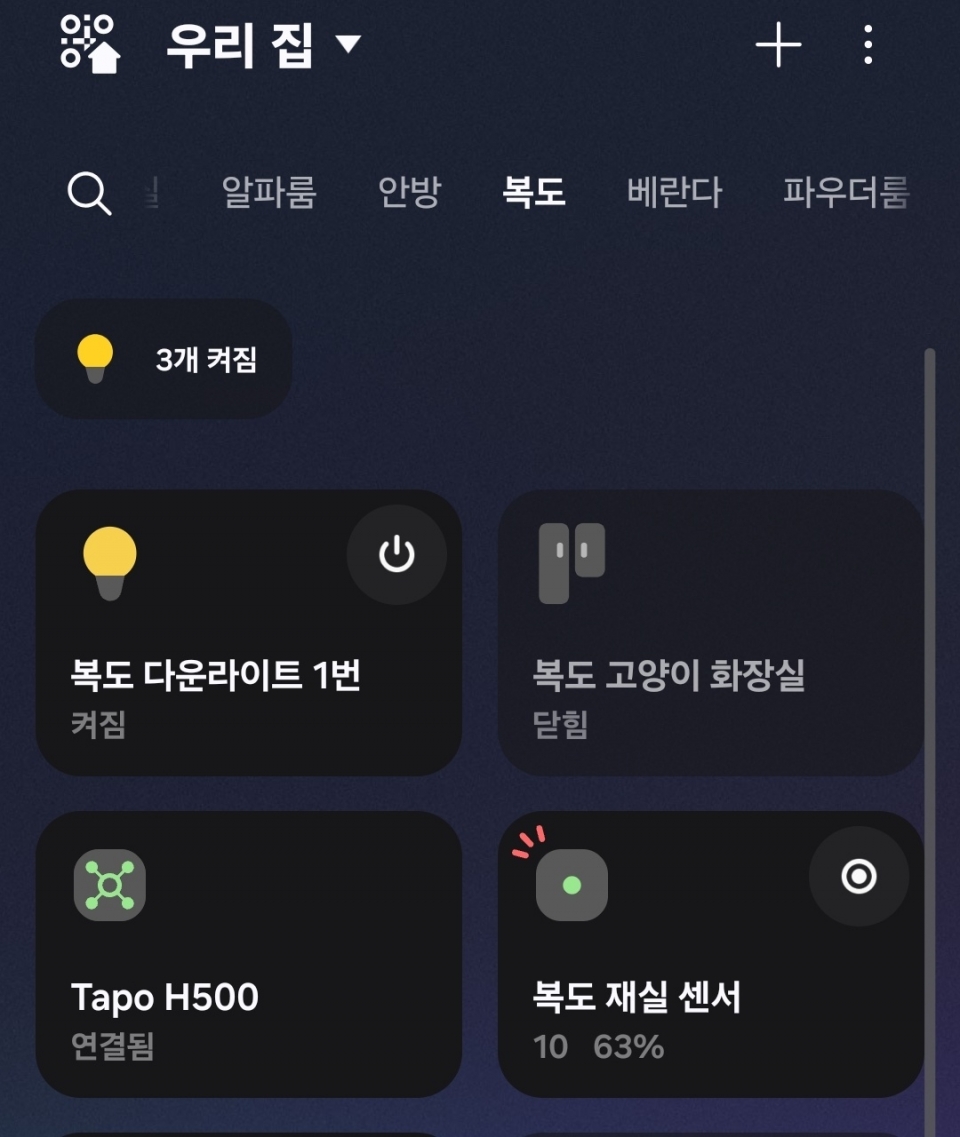Switch to the 알파룸 tab
The height and width of the screenshot is (1137, 960).
[269, 192]
